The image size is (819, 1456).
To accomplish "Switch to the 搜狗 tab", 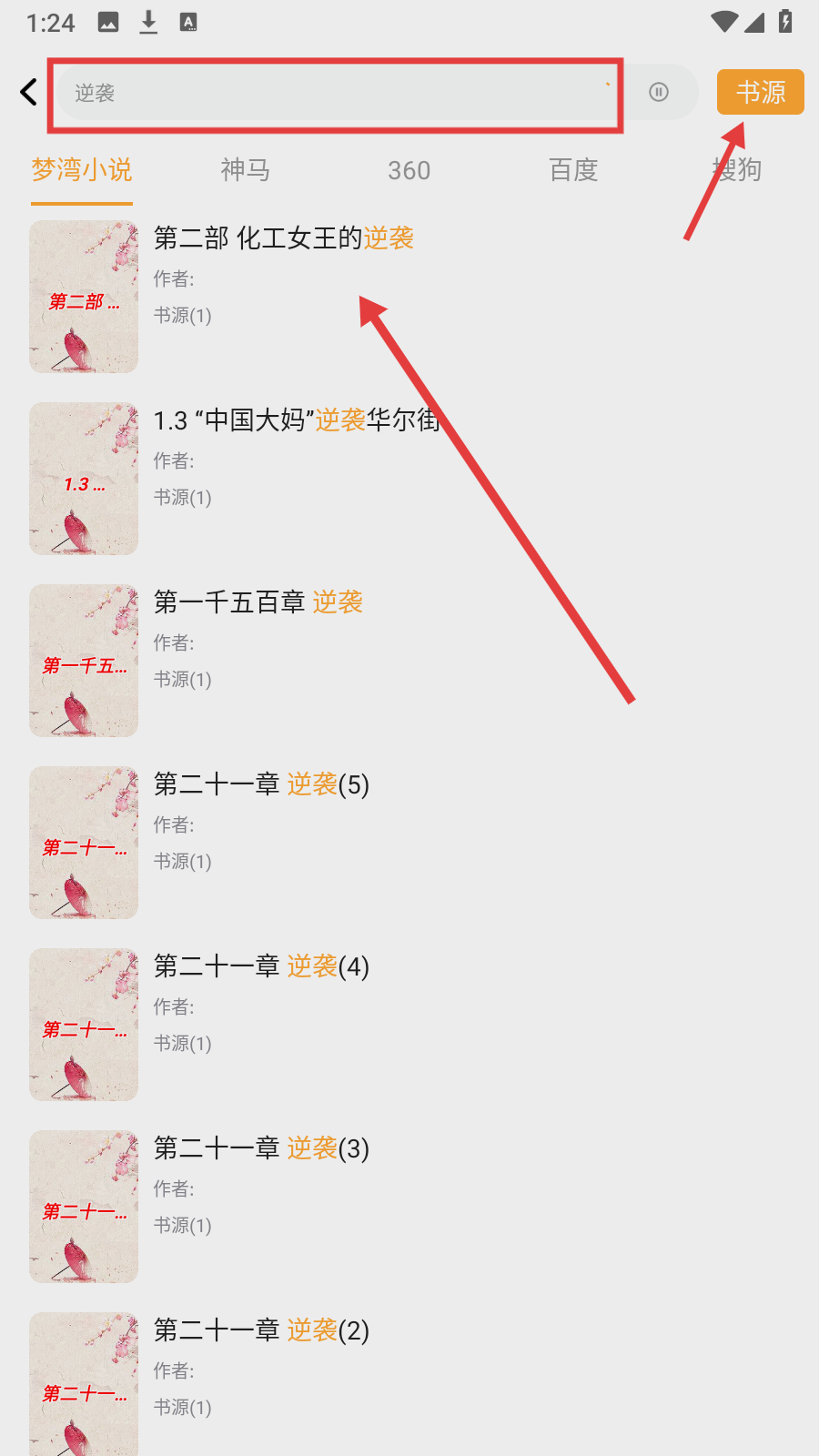I will [x=736, y=170].
